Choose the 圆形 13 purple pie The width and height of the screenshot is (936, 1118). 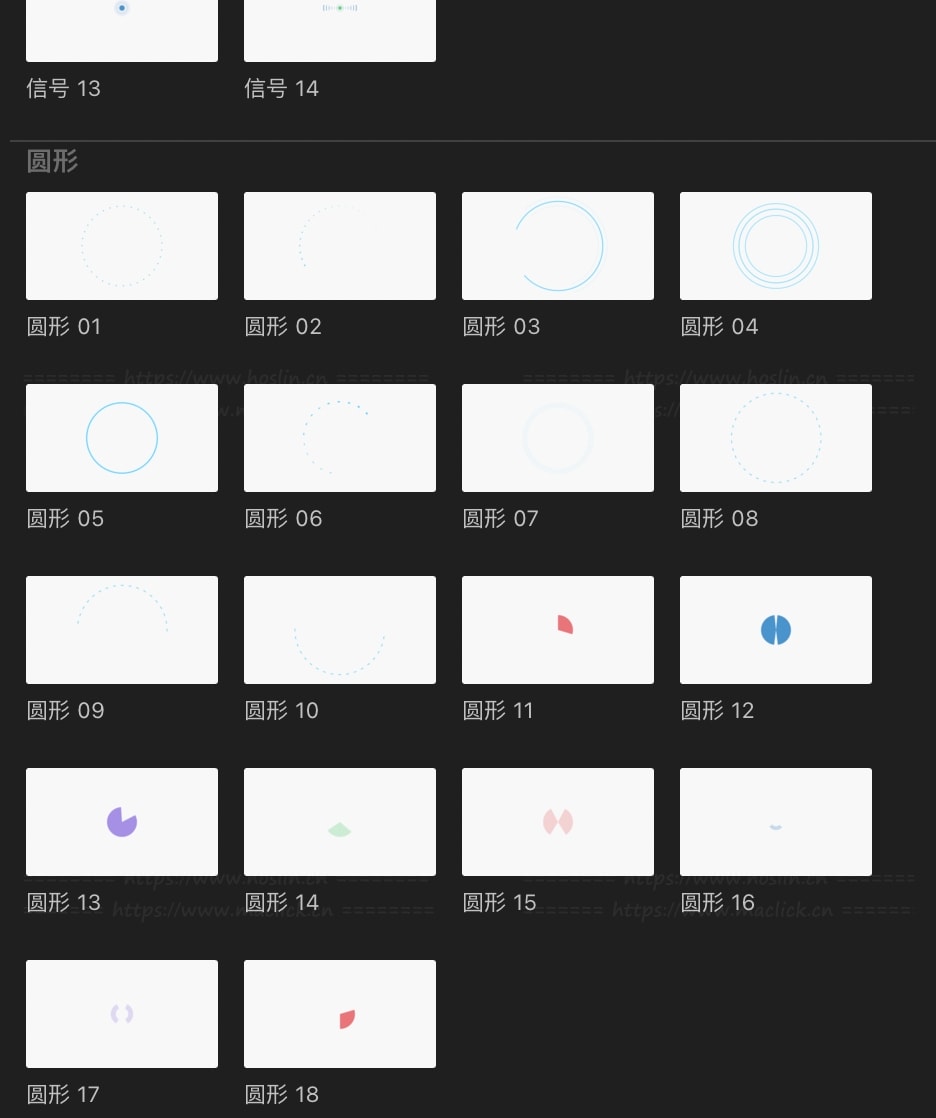tap(122, 822)
